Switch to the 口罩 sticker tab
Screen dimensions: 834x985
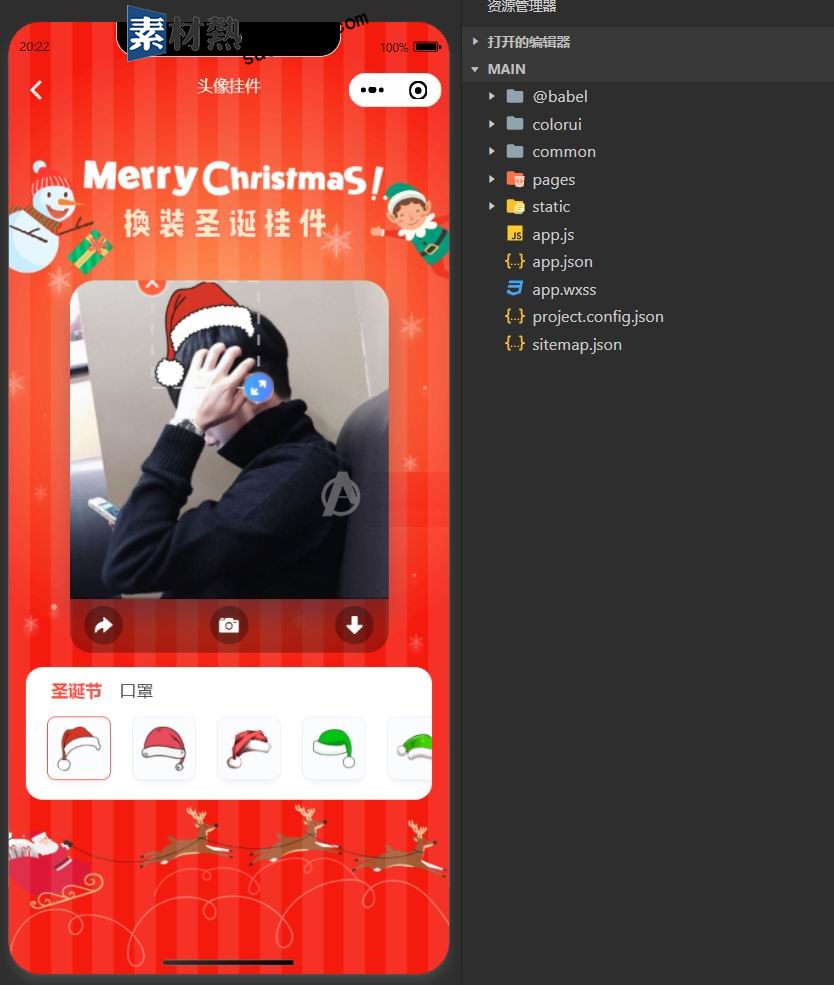(x=136, y=691)
